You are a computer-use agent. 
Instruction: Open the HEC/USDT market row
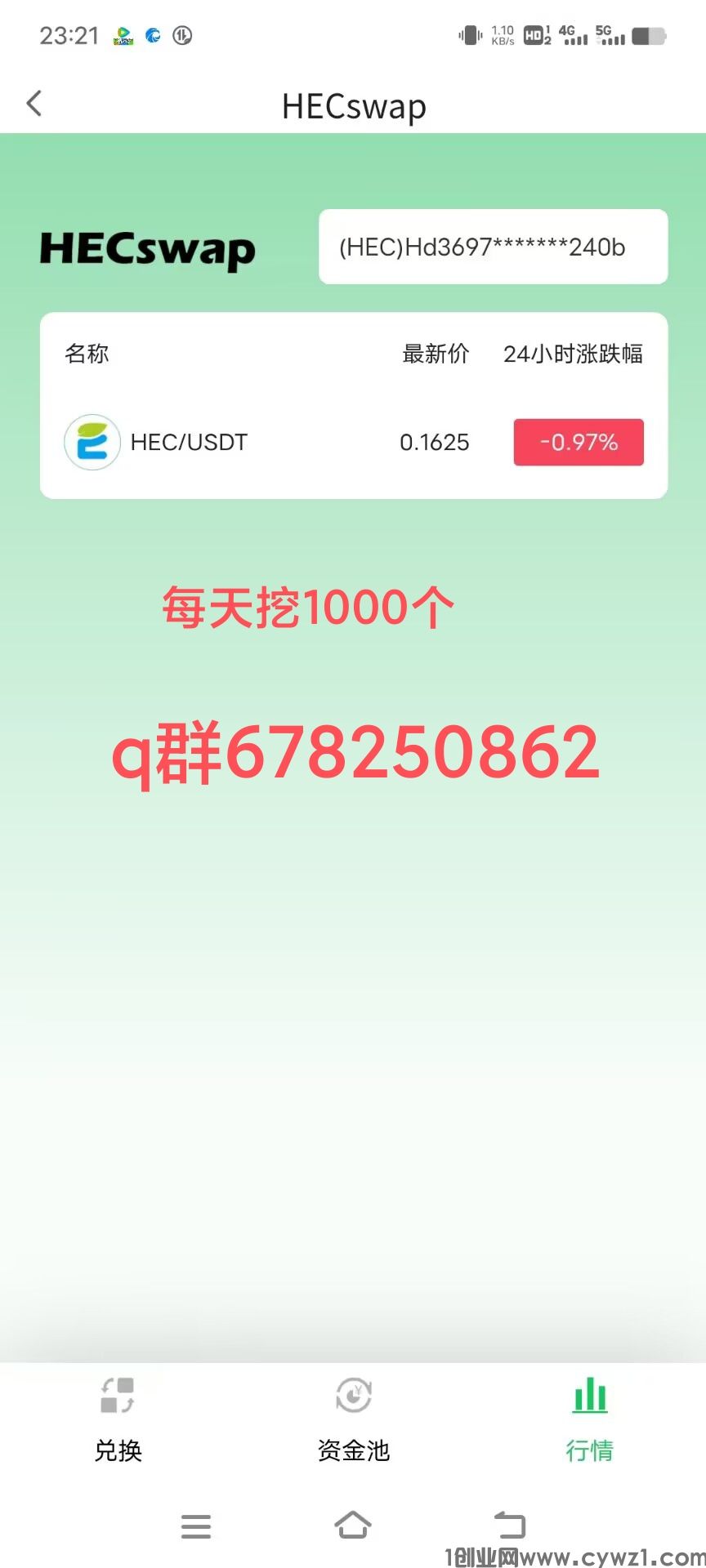click(353, 442)
